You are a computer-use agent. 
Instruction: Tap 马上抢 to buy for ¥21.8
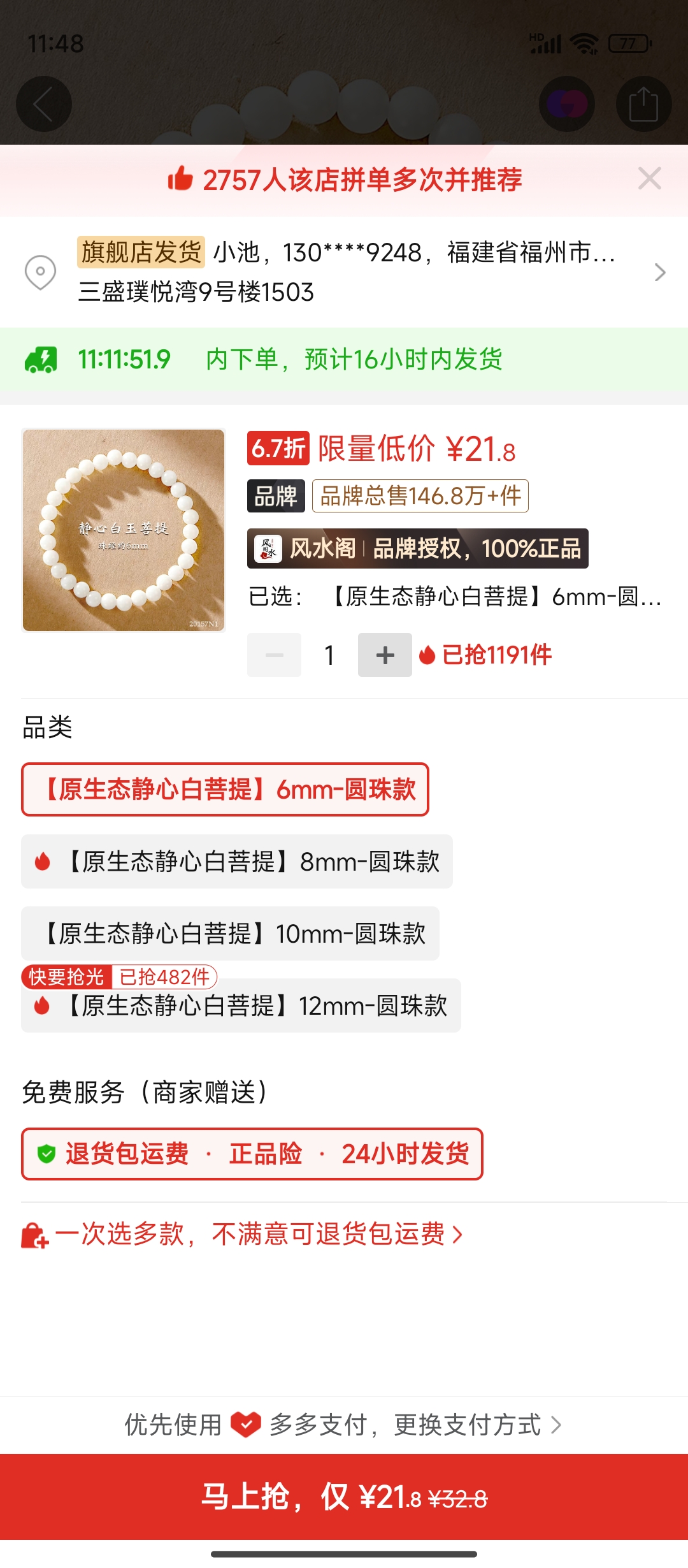click(344, 1497)
